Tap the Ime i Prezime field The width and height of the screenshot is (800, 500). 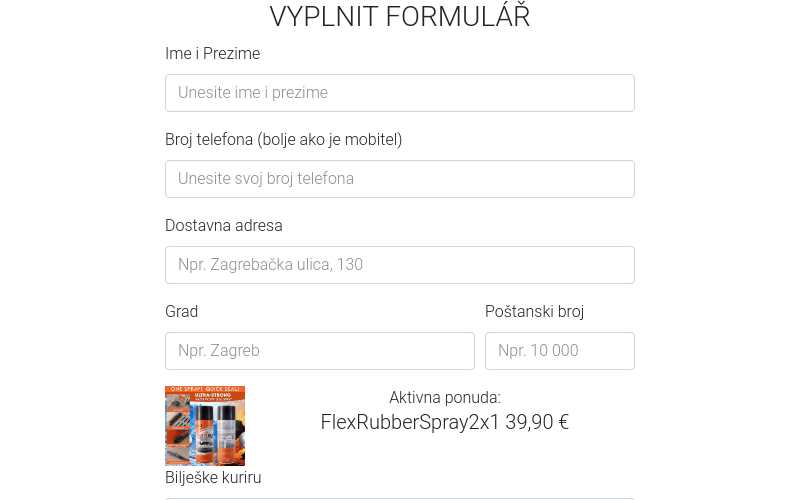tap(399, 93)
